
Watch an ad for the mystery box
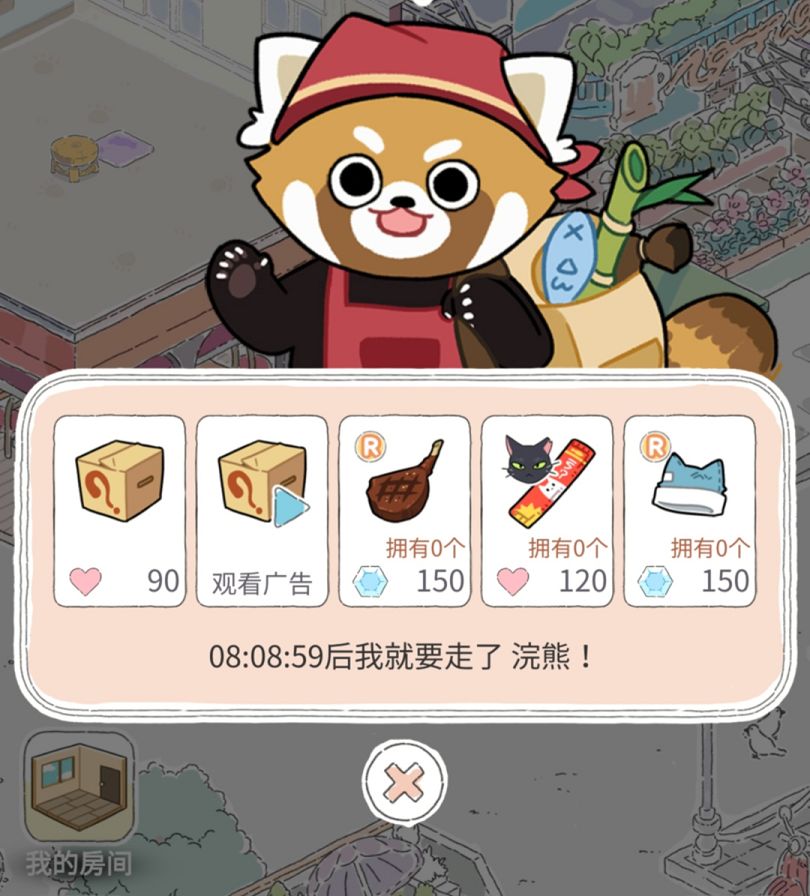click(x=261, y=511)
